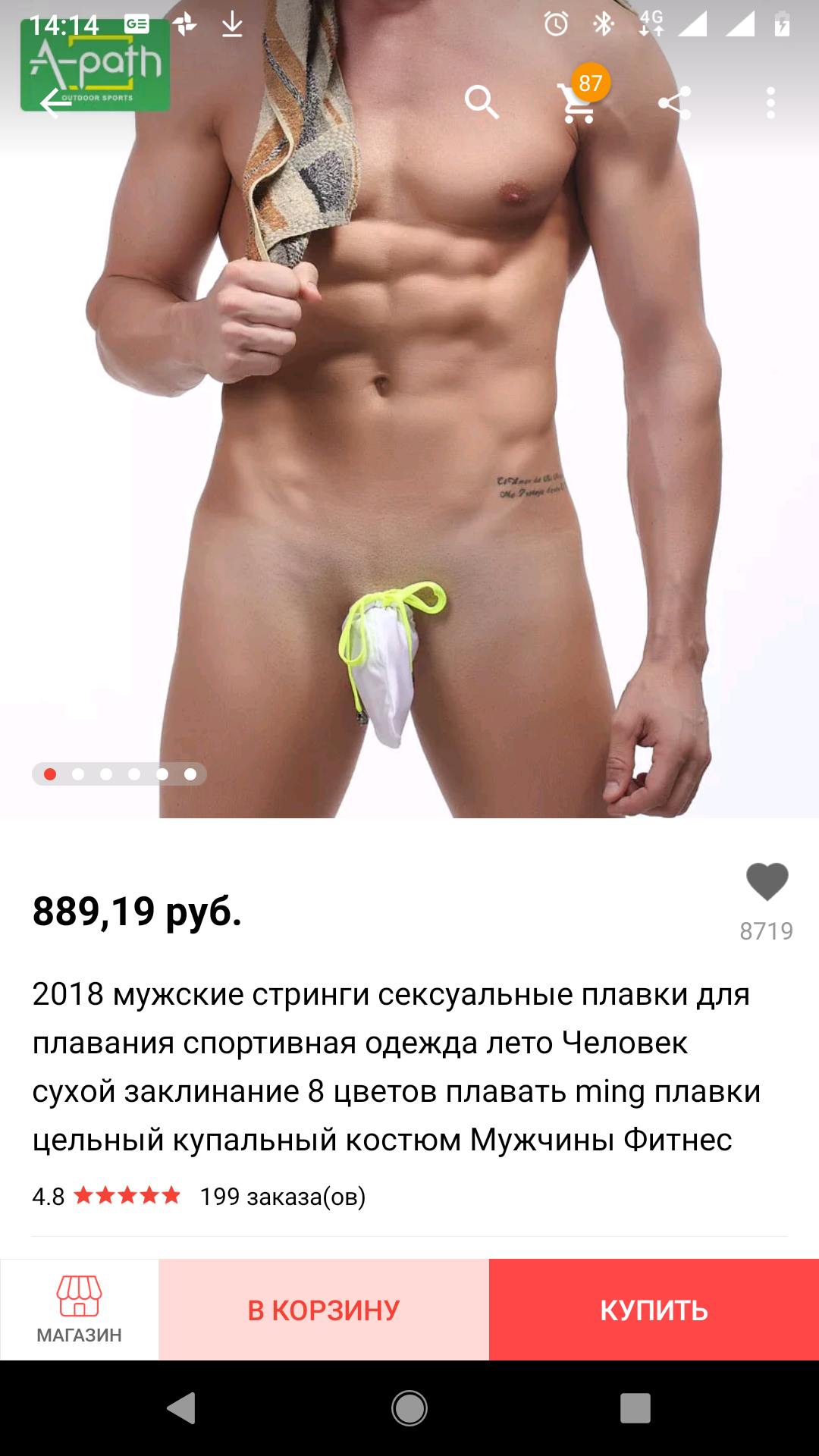Share this product
This screenshot has height=1456, width=819.
click(x=674, y=102)
